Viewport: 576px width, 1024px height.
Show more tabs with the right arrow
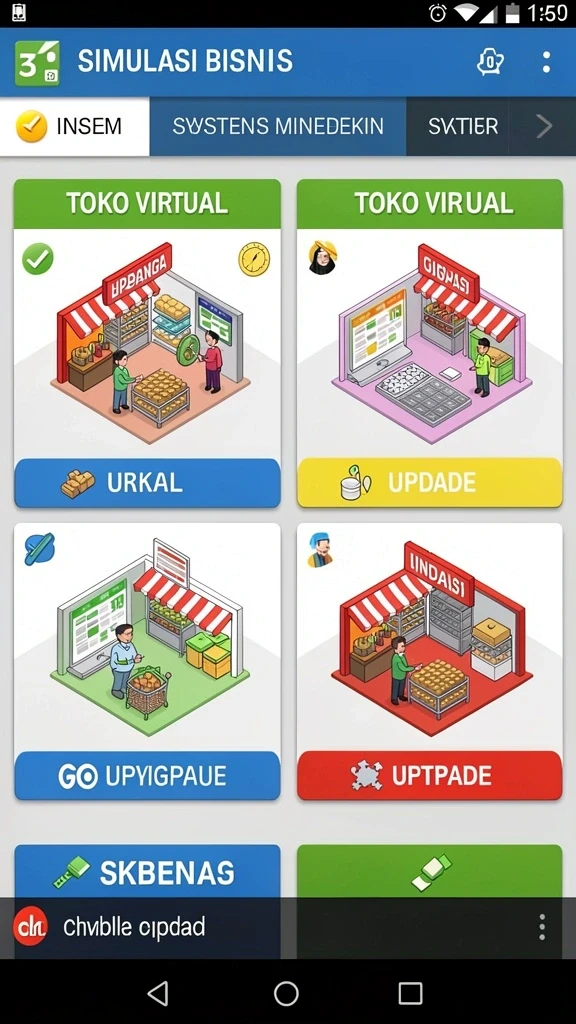point(544,127)
